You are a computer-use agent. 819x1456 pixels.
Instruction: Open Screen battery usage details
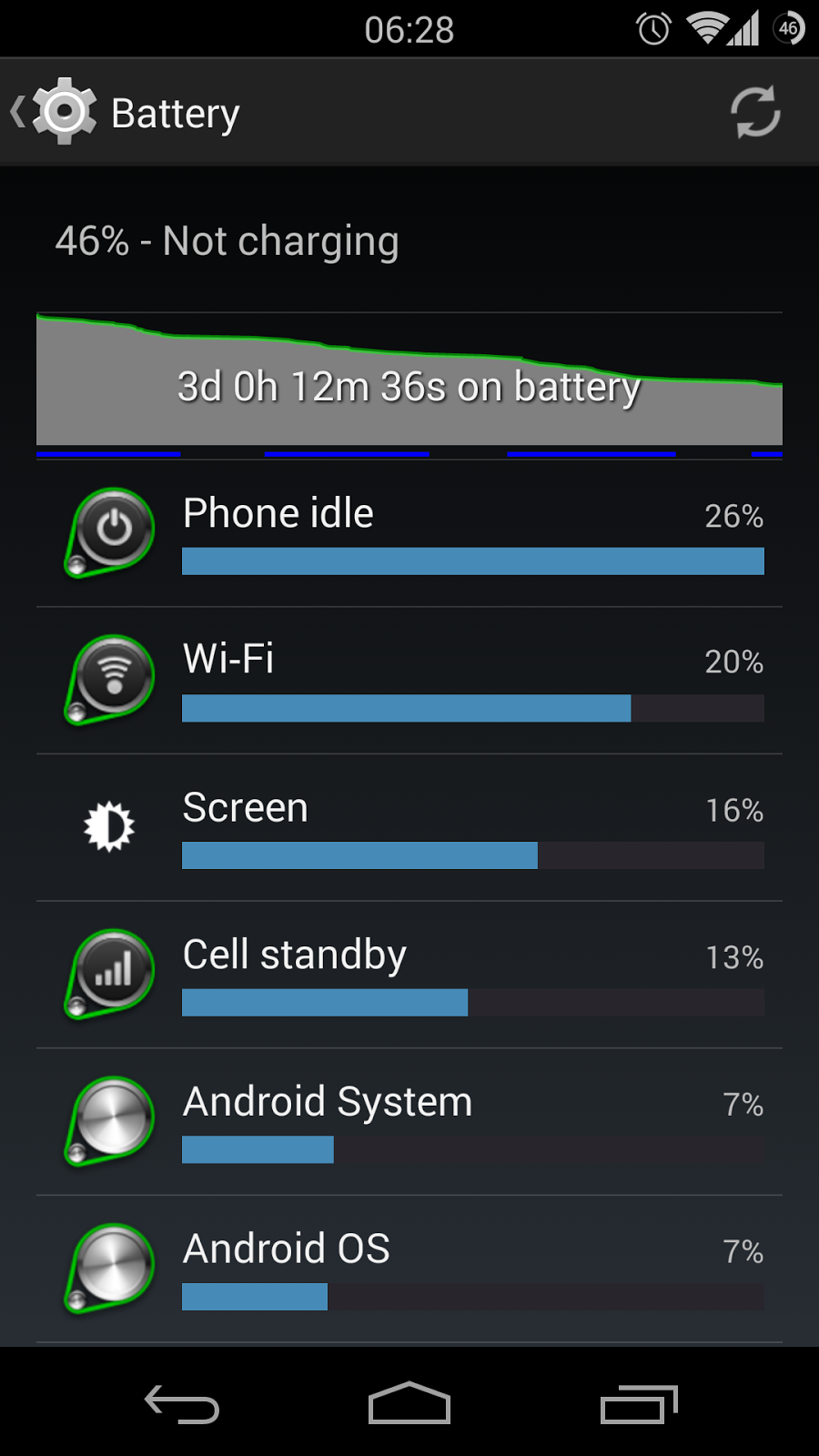click(x=409, y=828)
